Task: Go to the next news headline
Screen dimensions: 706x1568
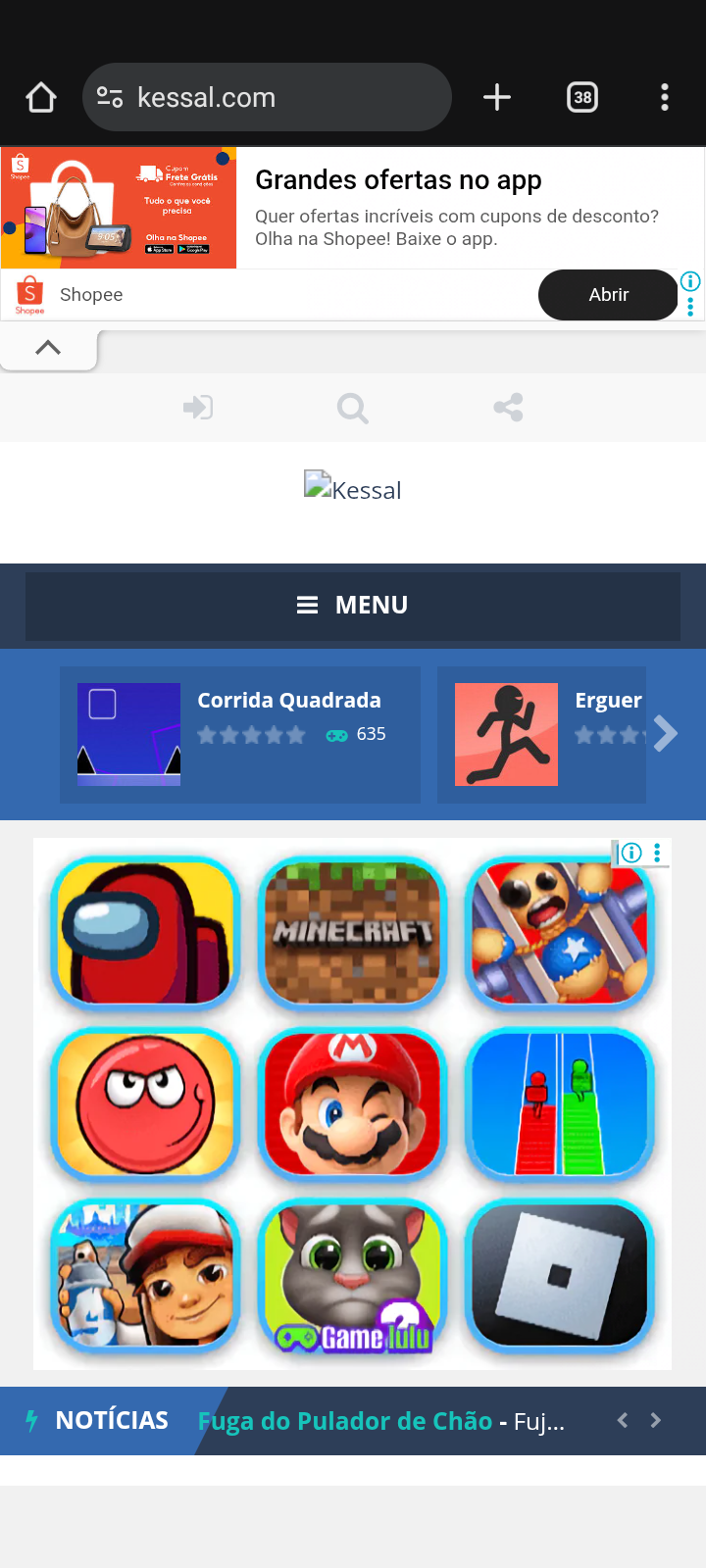Action: click(x=656, y=1420)
